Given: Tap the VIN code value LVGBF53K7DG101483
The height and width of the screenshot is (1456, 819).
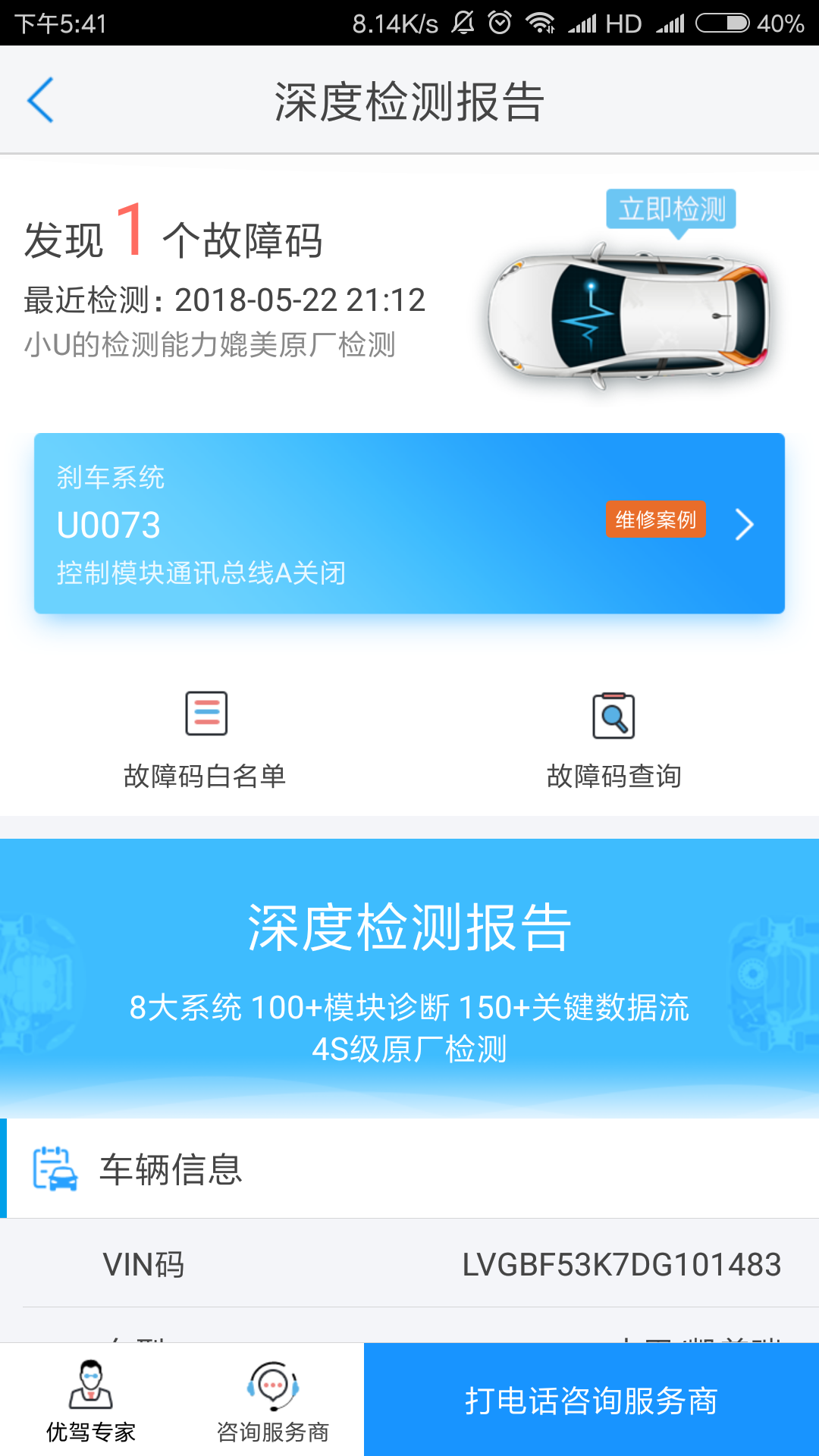Looking at the screenshot, I should 623,1263.
